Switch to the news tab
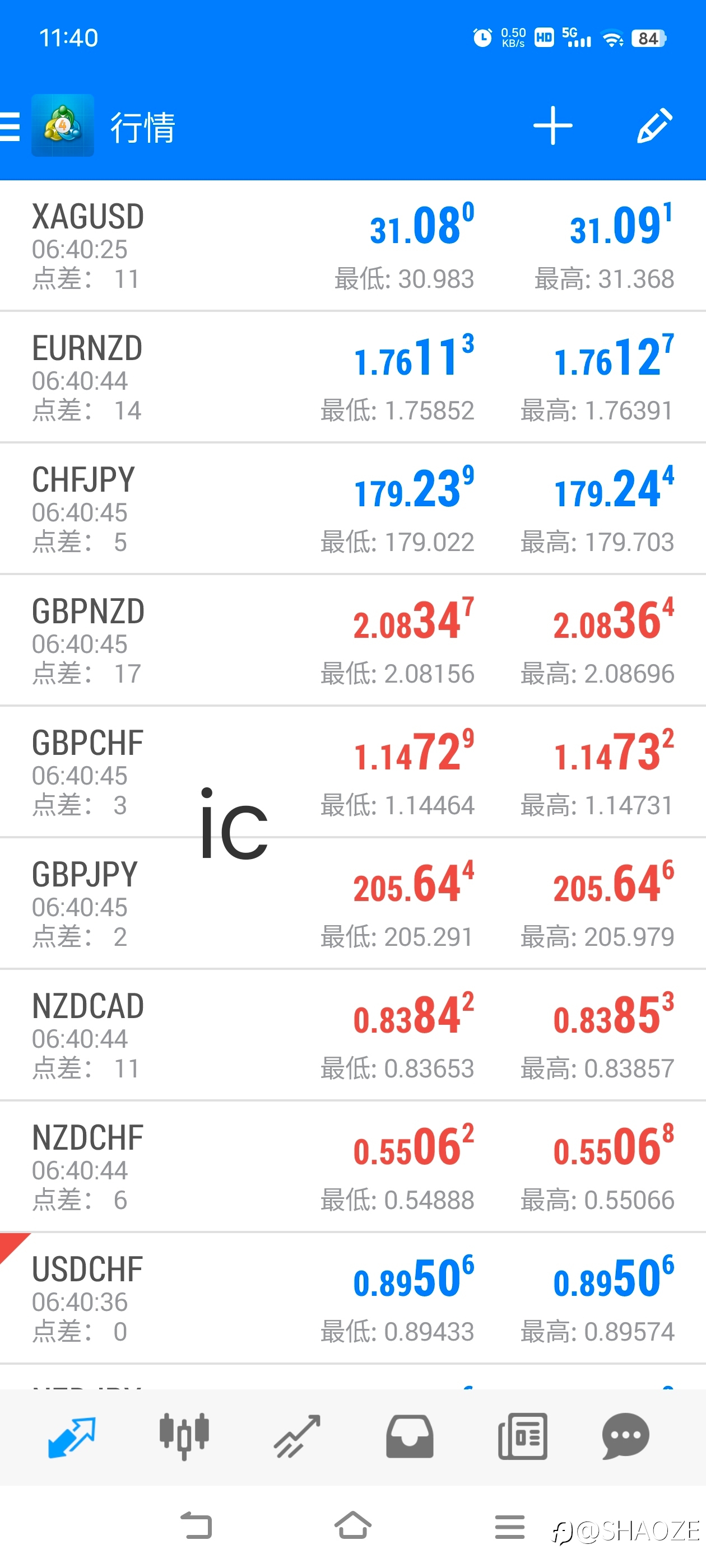The image size is (706, 1568). 522,1436
